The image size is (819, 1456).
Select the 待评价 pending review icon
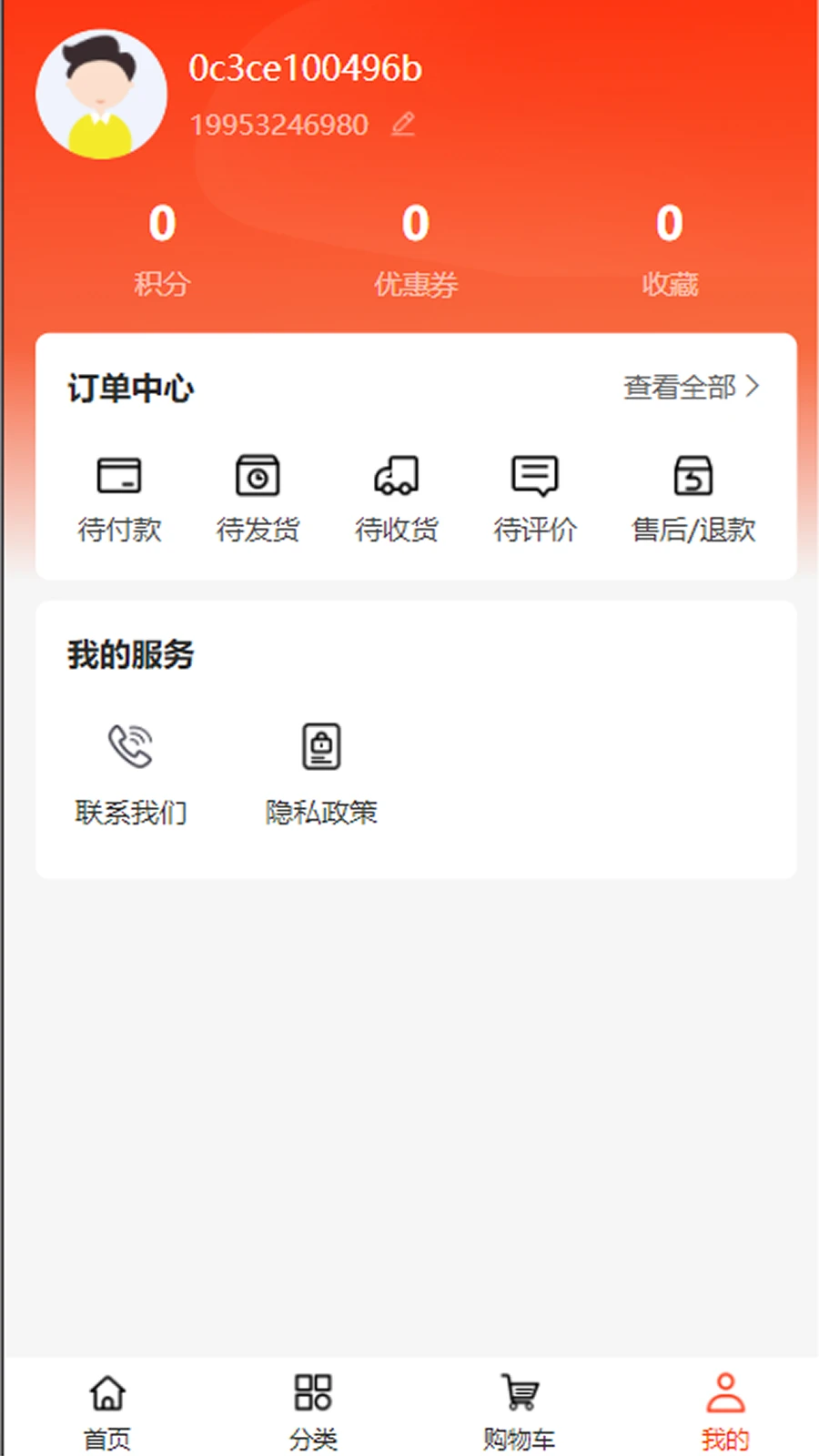pos(534,475)
